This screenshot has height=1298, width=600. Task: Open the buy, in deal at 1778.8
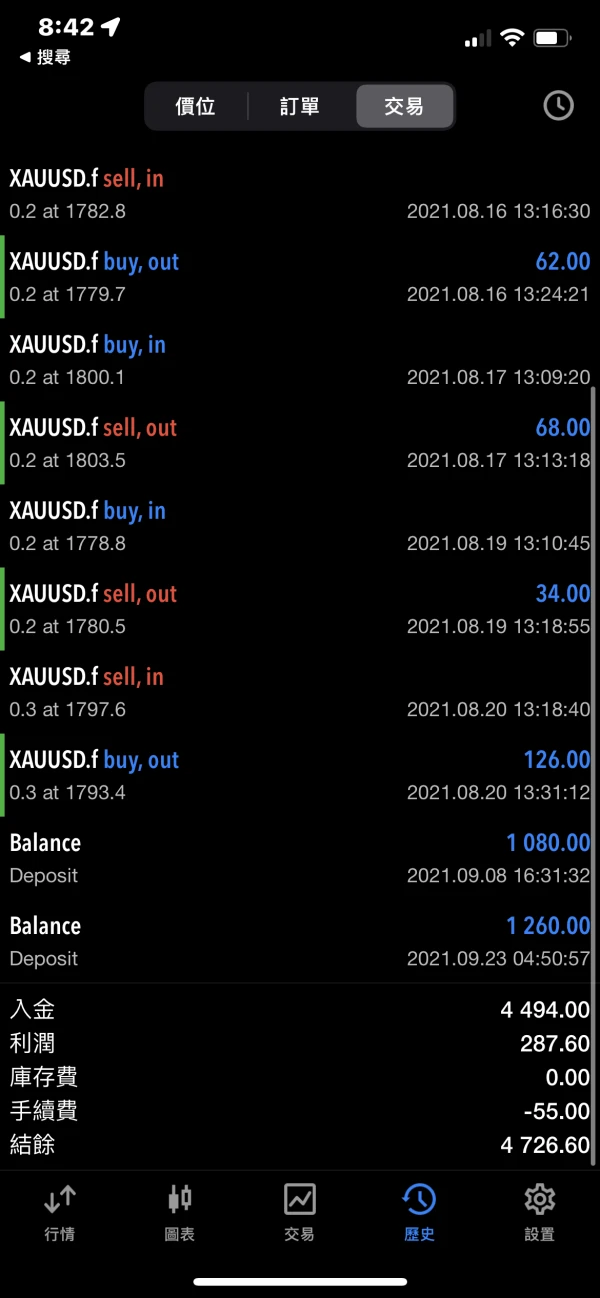click(300, 526)
